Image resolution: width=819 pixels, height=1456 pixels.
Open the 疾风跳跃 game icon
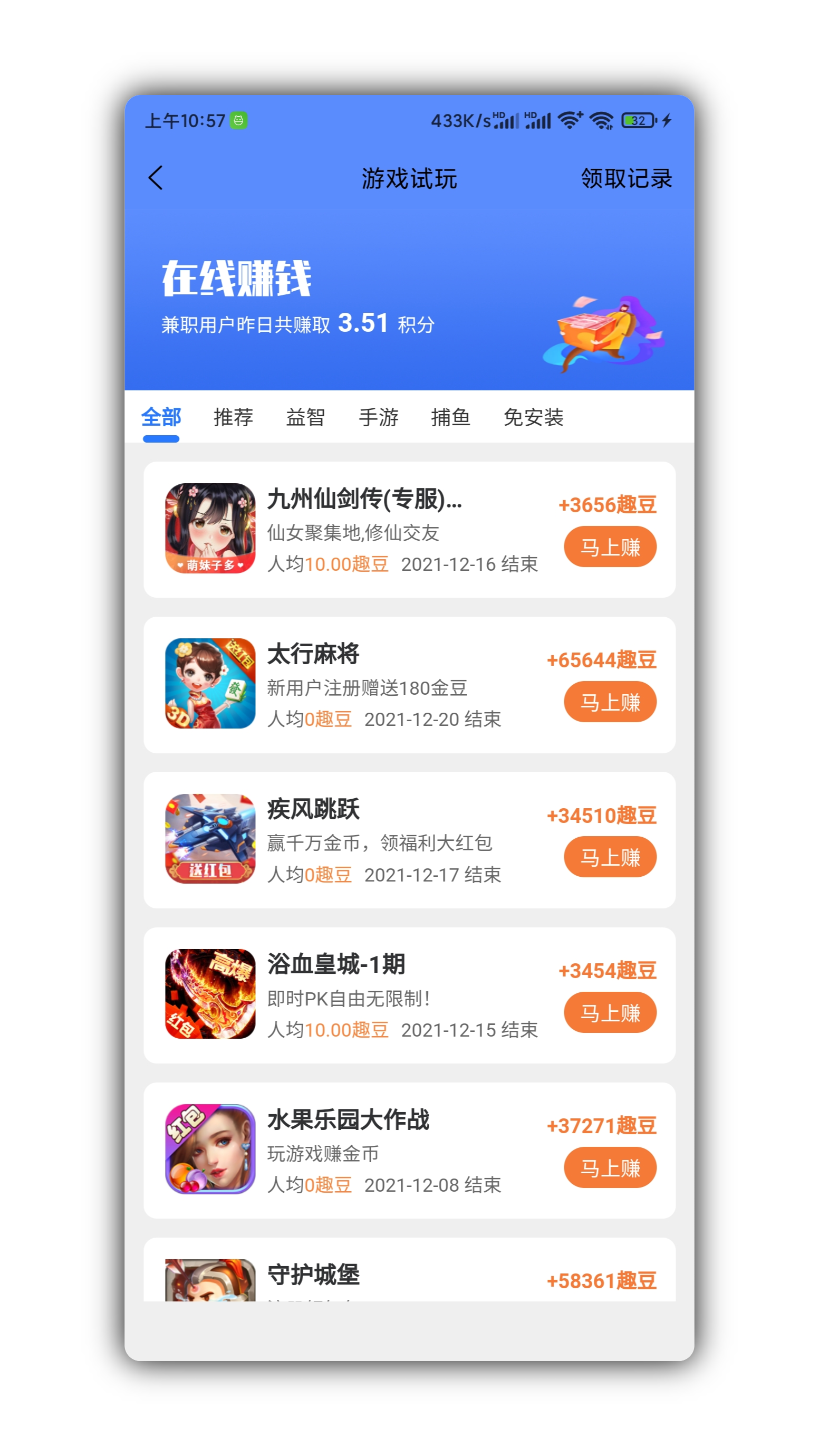210,839
